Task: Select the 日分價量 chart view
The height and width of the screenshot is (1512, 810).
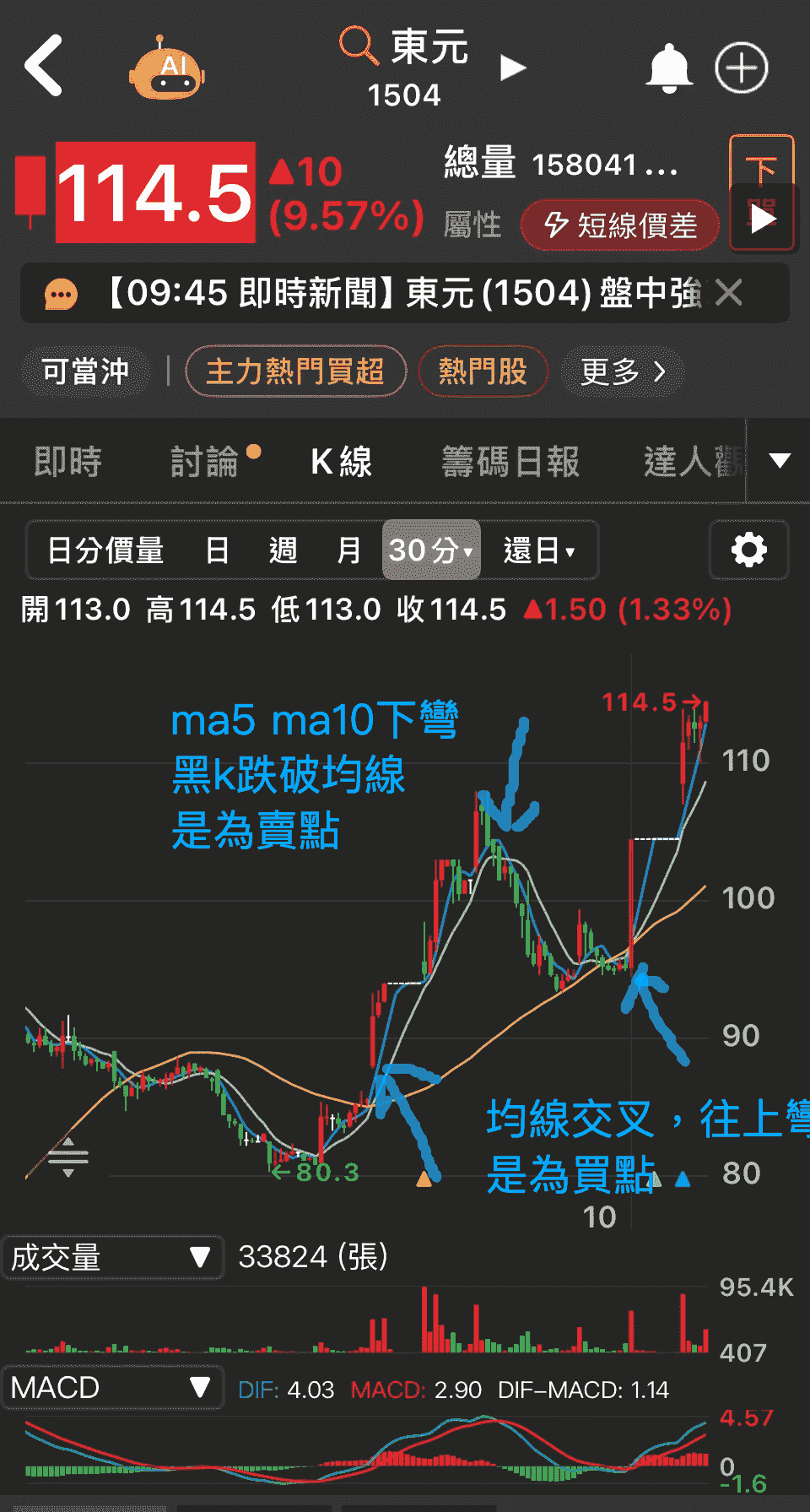Action: (x=105, y=550)
